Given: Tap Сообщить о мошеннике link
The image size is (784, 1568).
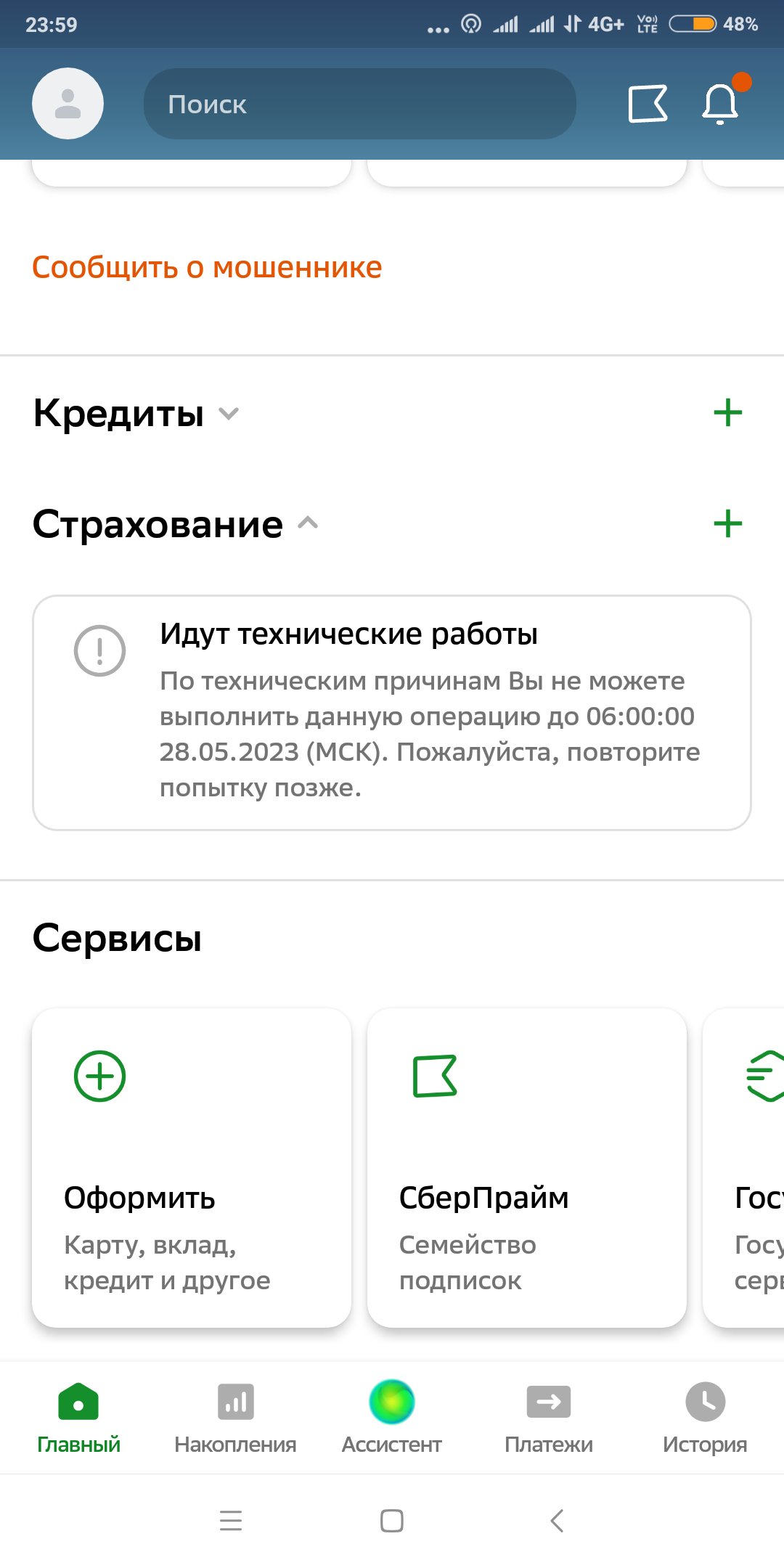Looking at the screenshot, I should [207, 267].
